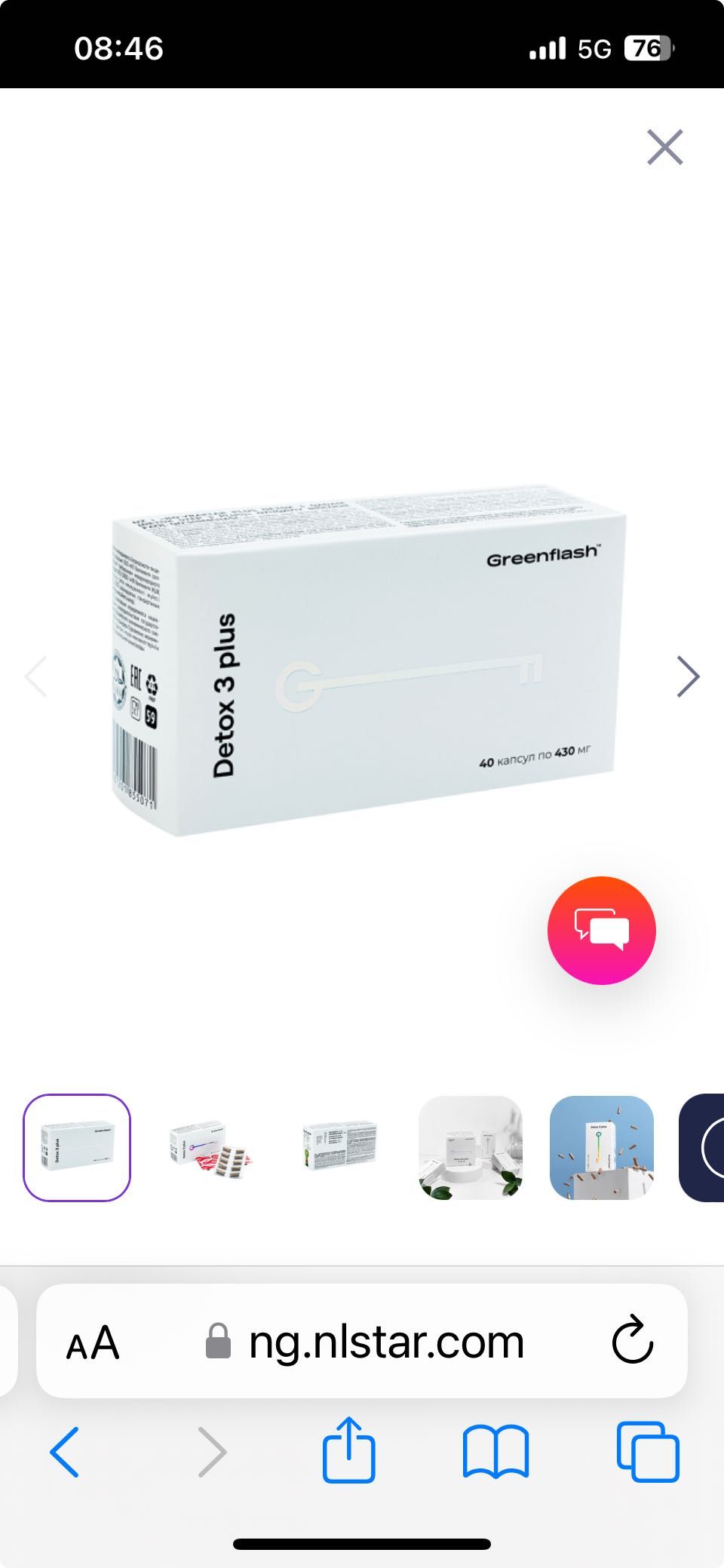Open the live chat bubble
Image resolution: width=724 pixels, height=1568 pixels.
pyautogui.click(x=601, y=930)
